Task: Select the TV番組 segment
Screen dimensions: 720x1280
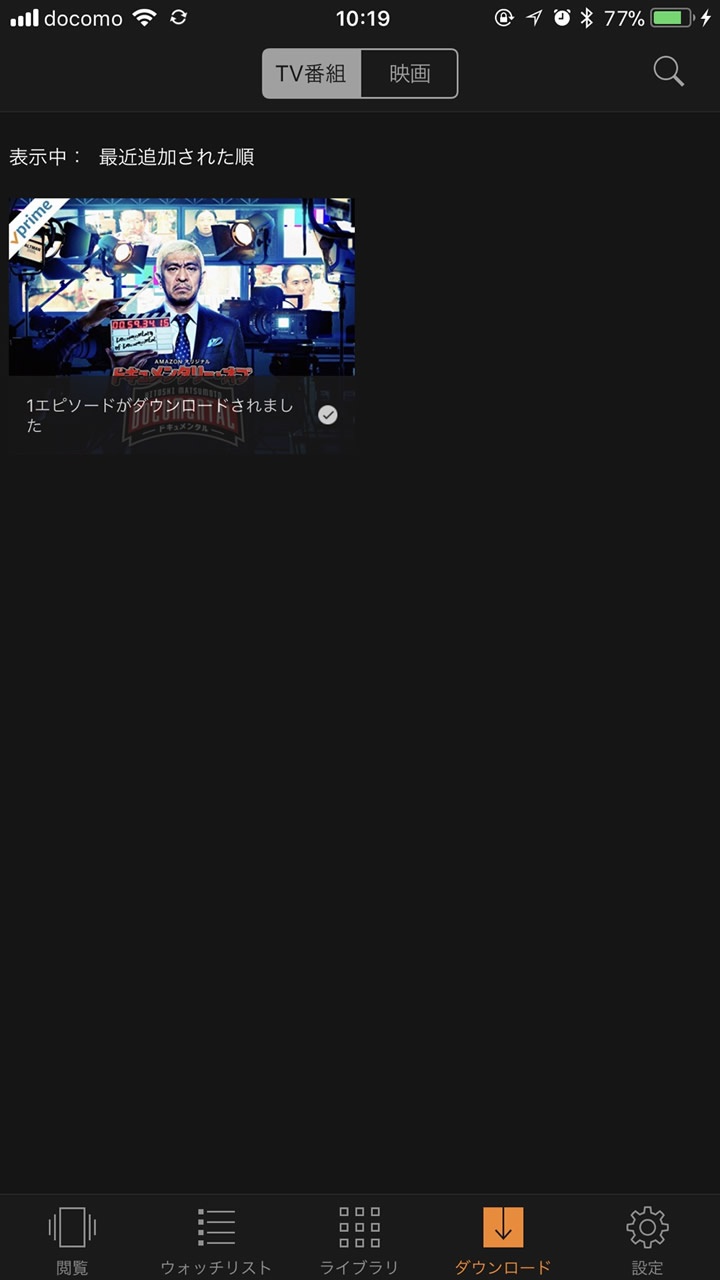Action: (x=311, y=74)
